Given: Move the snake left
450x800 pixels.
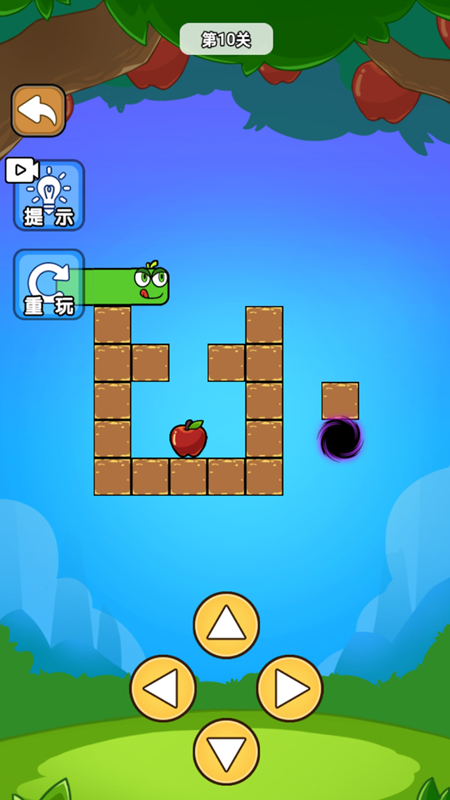Looking at the screenshot, I should point(163,688).
